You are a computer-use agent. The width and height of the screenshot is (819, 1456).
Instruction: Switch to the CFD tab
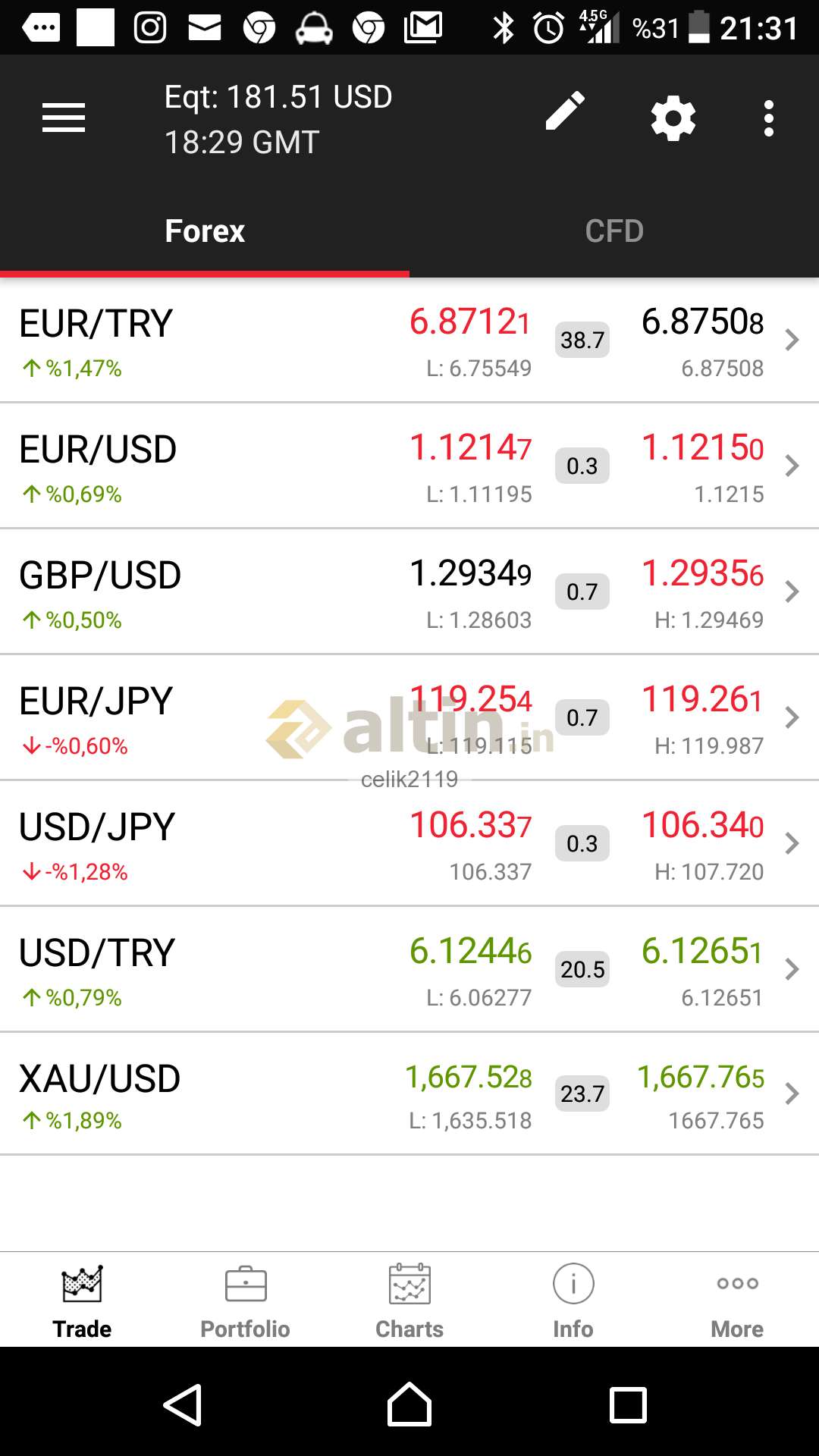pos(614,231)
